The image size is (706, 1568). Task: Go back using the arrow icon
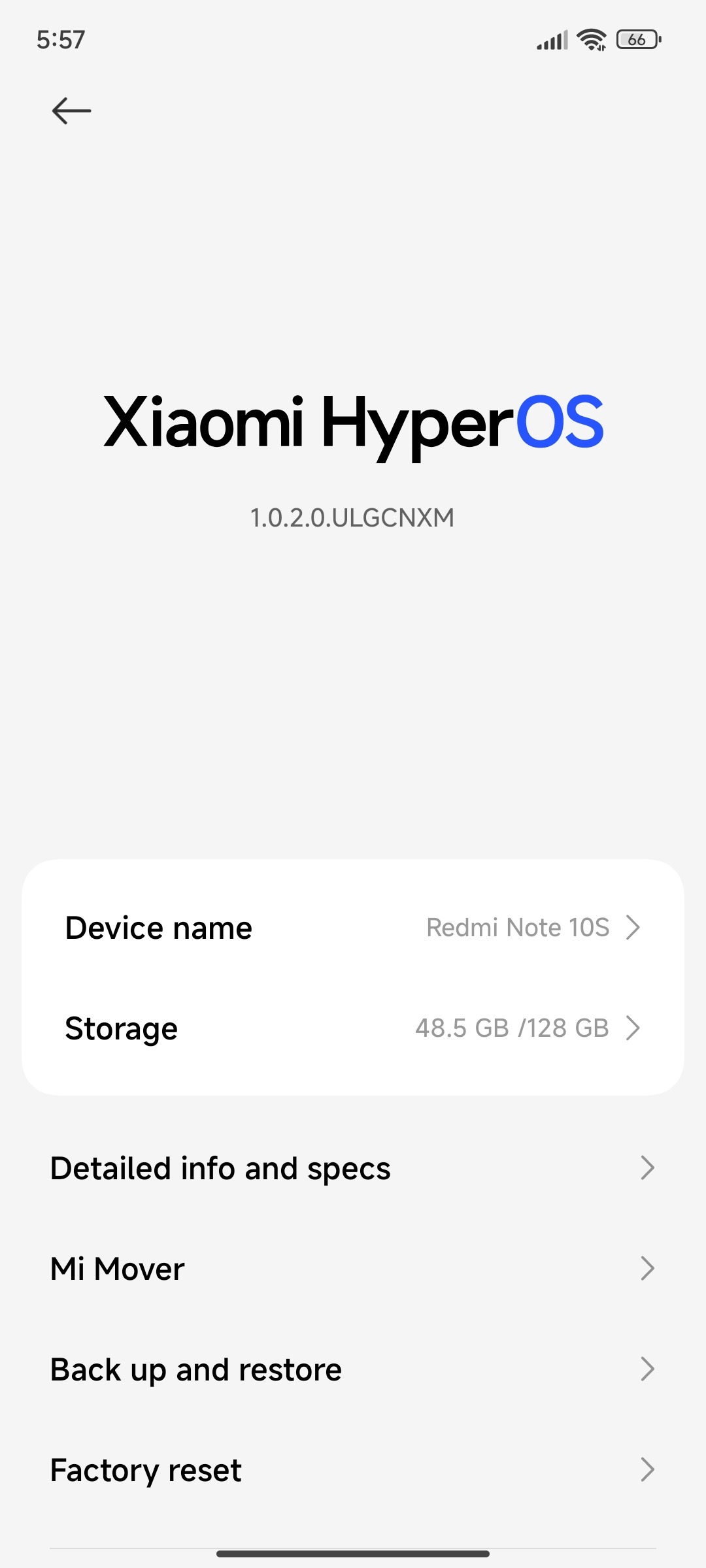tap(71, 110)
